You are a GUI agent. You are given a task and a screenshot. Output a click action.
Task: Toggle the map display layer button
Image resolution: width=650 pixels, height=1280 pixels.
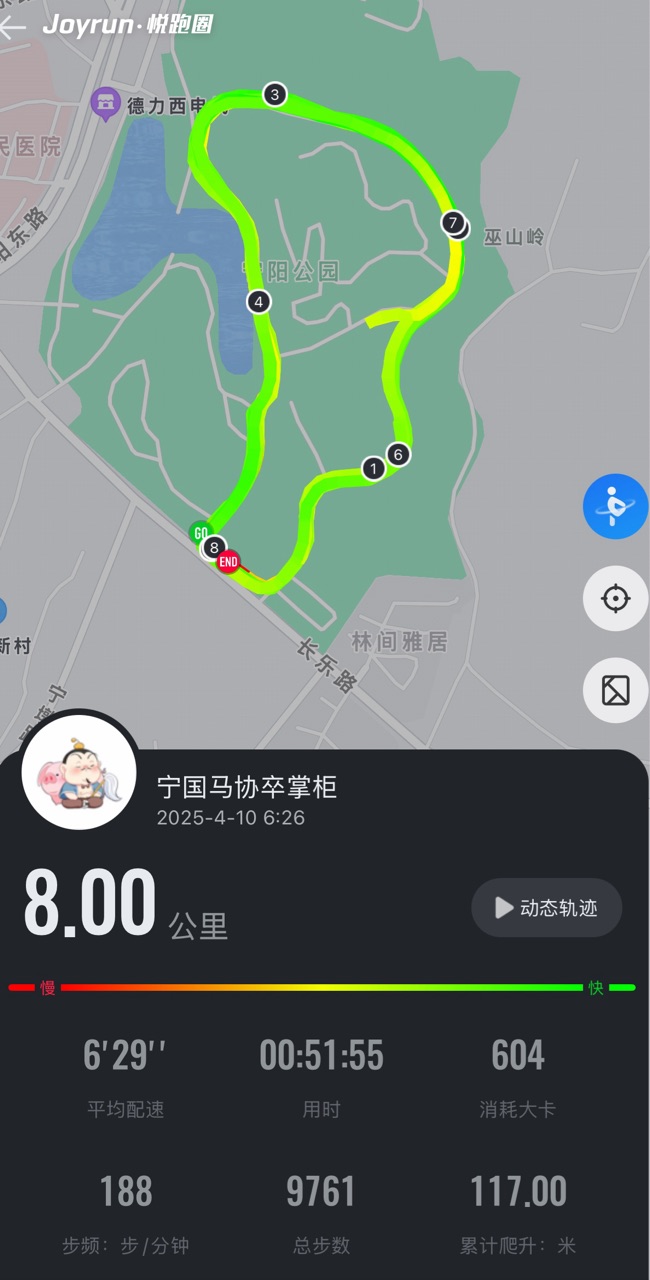pos(615,690)
